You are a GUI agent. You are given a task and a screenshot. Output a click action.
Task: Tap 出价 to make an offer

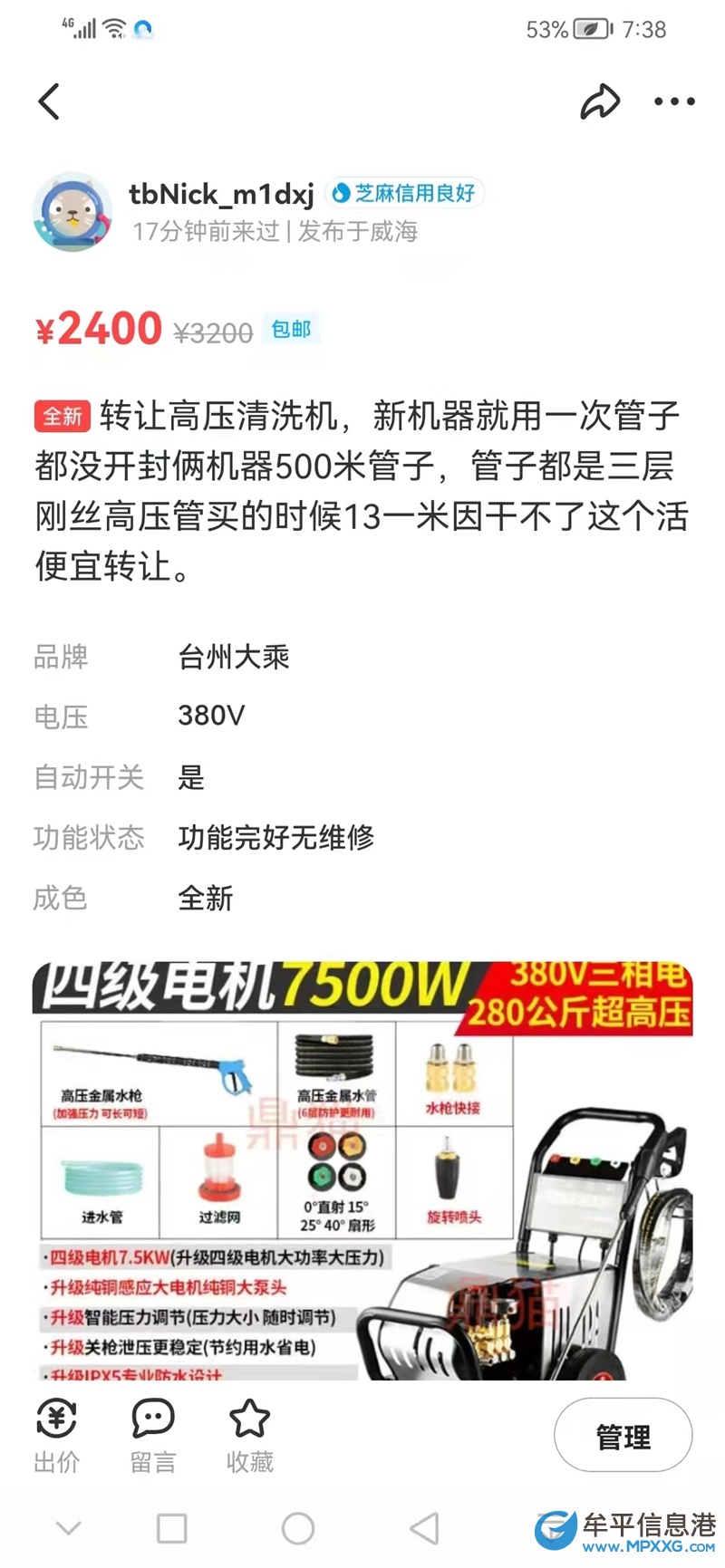pyautogui.click(x=56, y=1434)
